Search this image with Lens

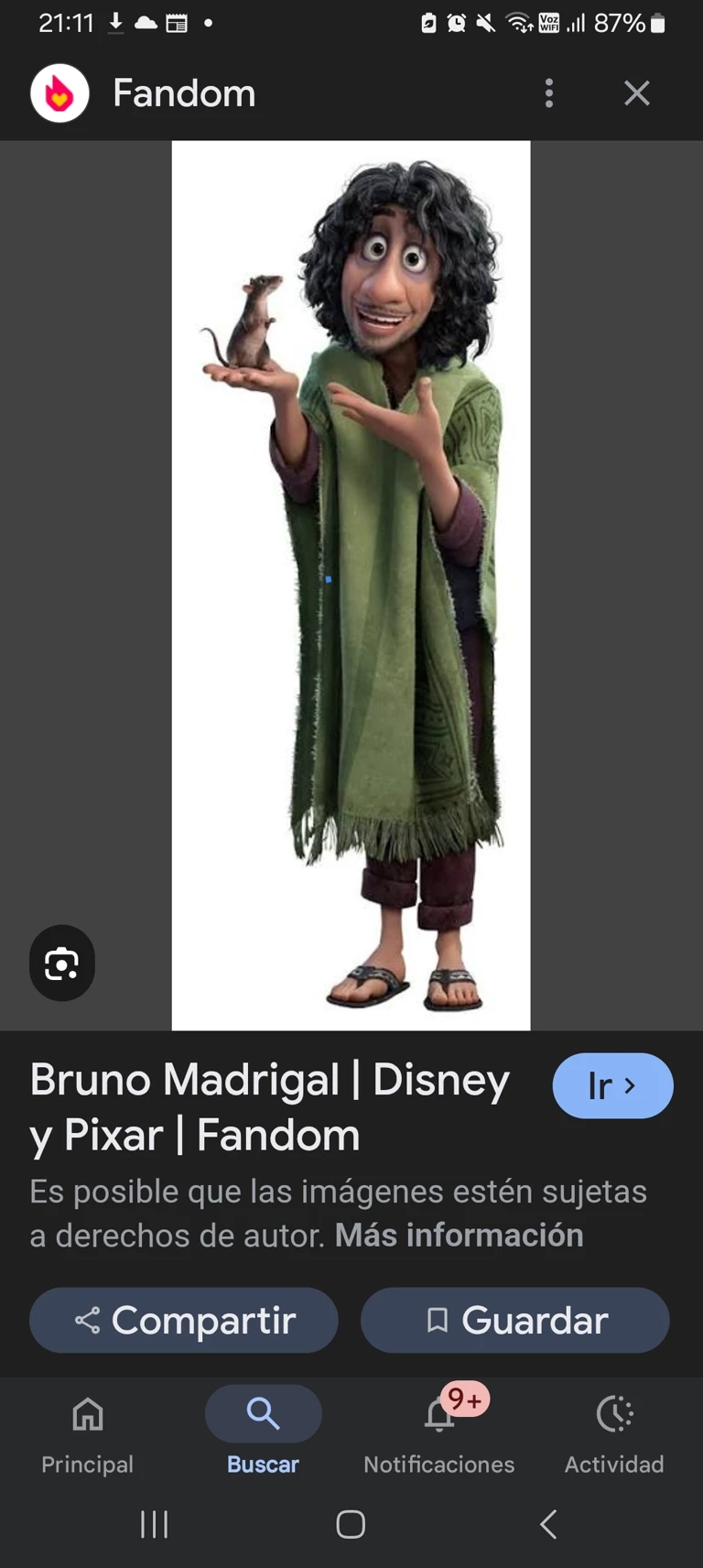tap(62, 964)
